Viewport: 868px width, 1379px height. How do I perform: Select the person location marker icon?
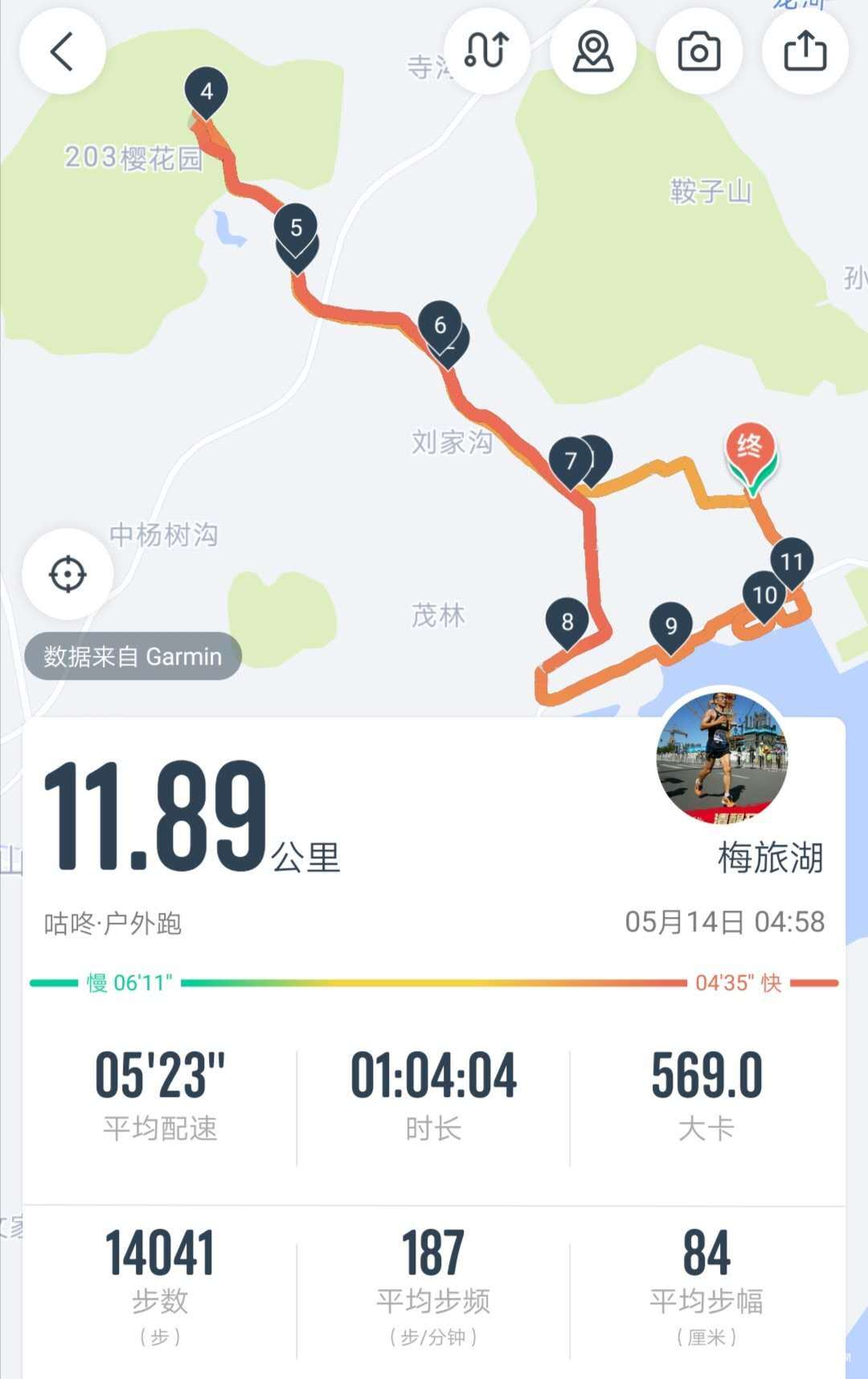pyautogui.click(x=593, y=51)
